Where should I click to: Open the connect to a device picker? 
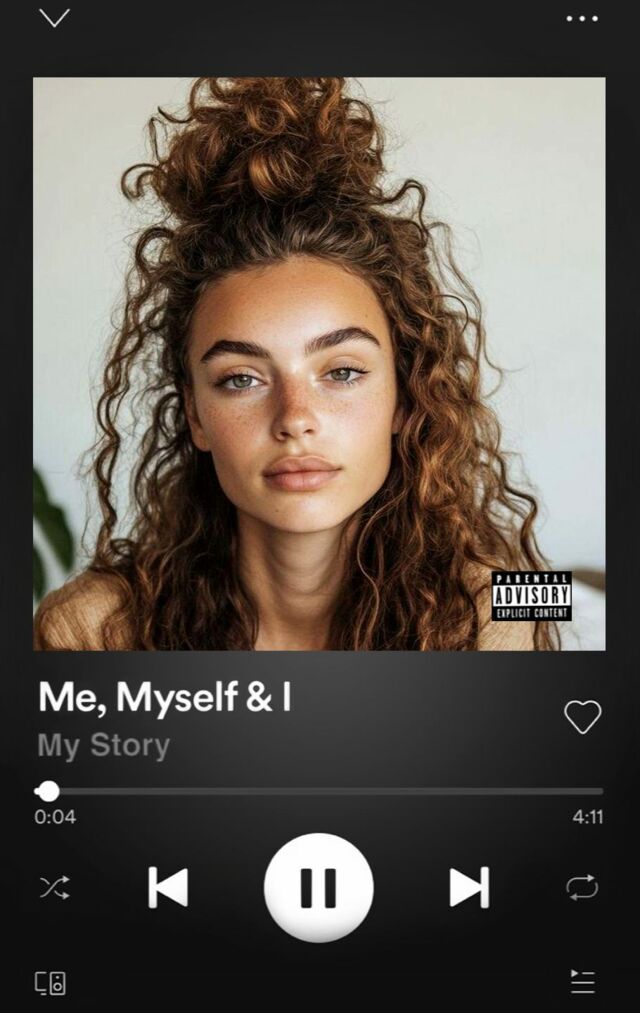51,983
